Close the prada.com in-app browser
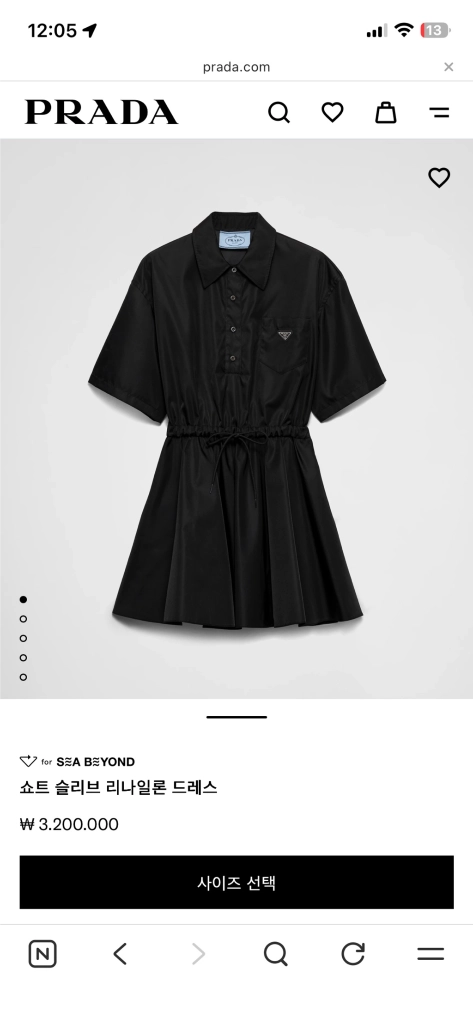The image size is (473, 1024). click(x=448, y=67)
